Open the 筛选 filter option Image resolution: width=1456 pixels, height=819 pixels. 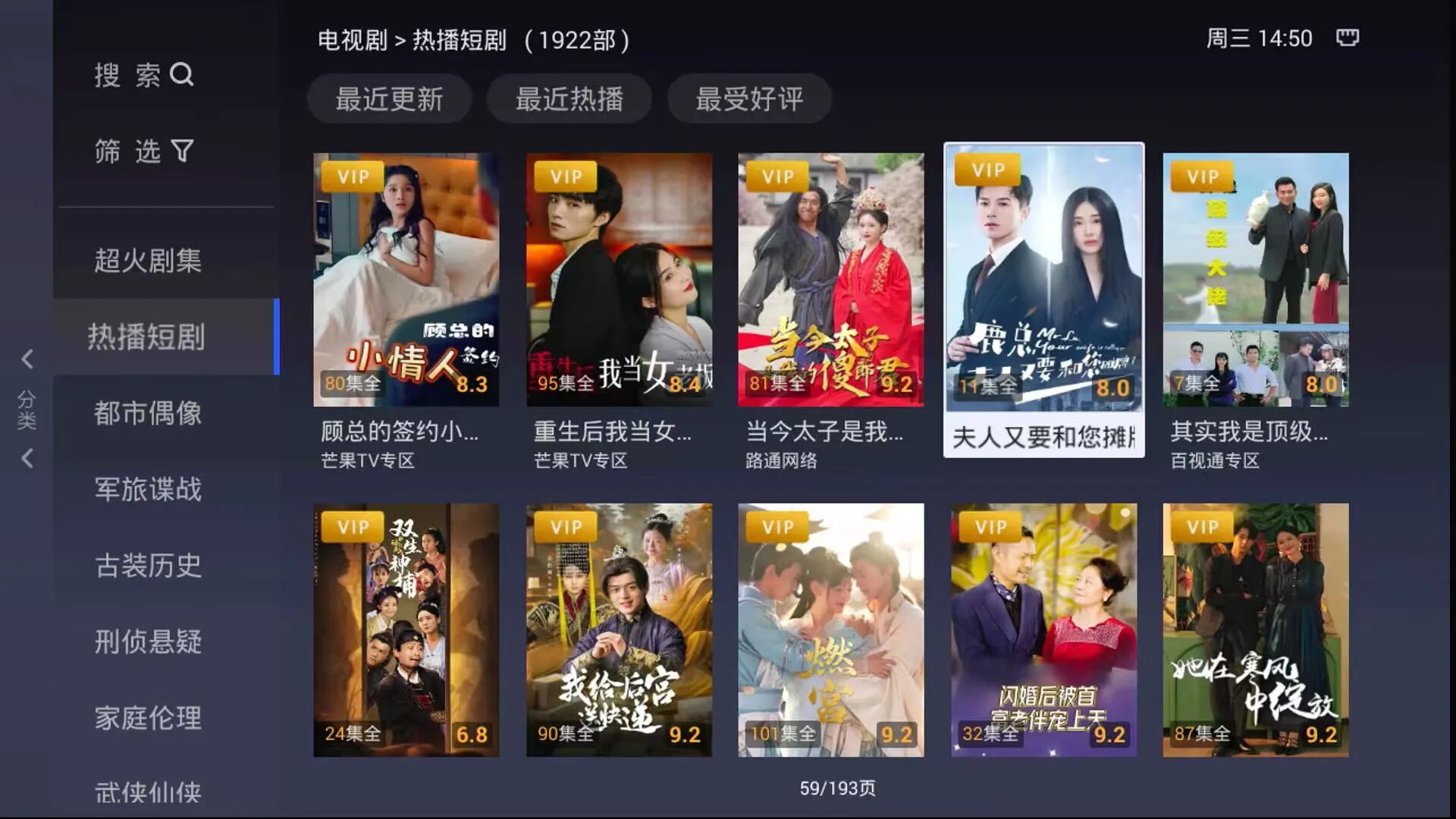click(144, 151)
